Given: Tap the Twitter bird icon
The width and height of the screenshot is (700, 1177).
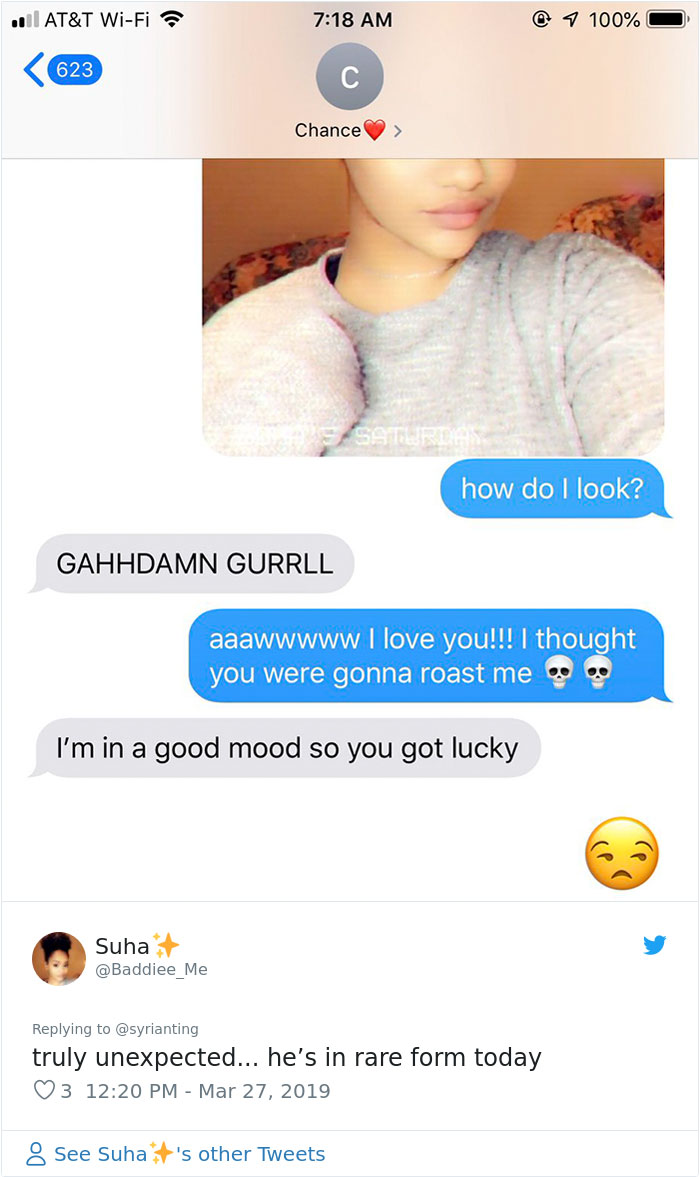Looking at the screenshot, I should 655,945.
